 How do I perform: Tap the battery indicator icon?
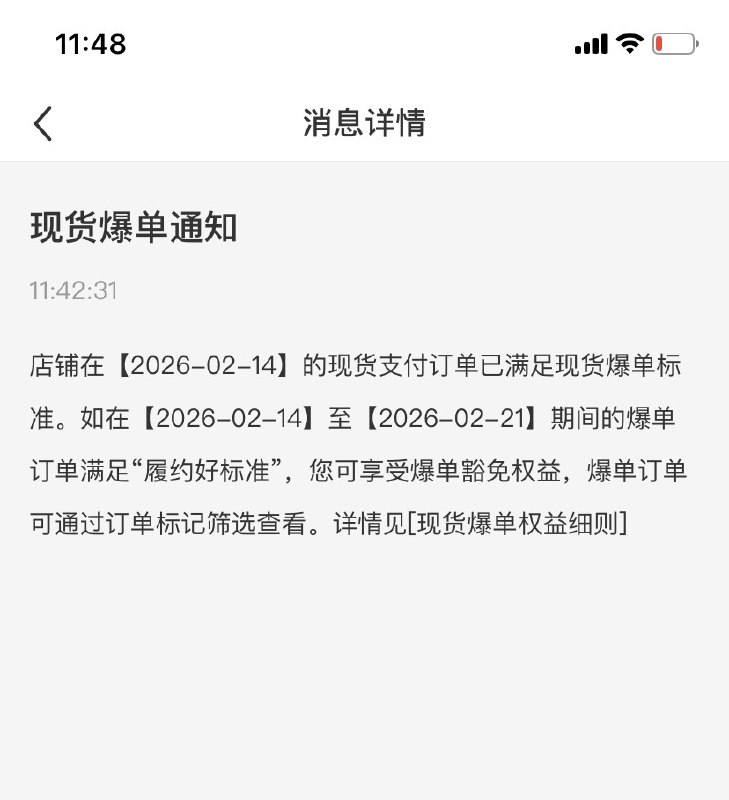tap(672, 43)
